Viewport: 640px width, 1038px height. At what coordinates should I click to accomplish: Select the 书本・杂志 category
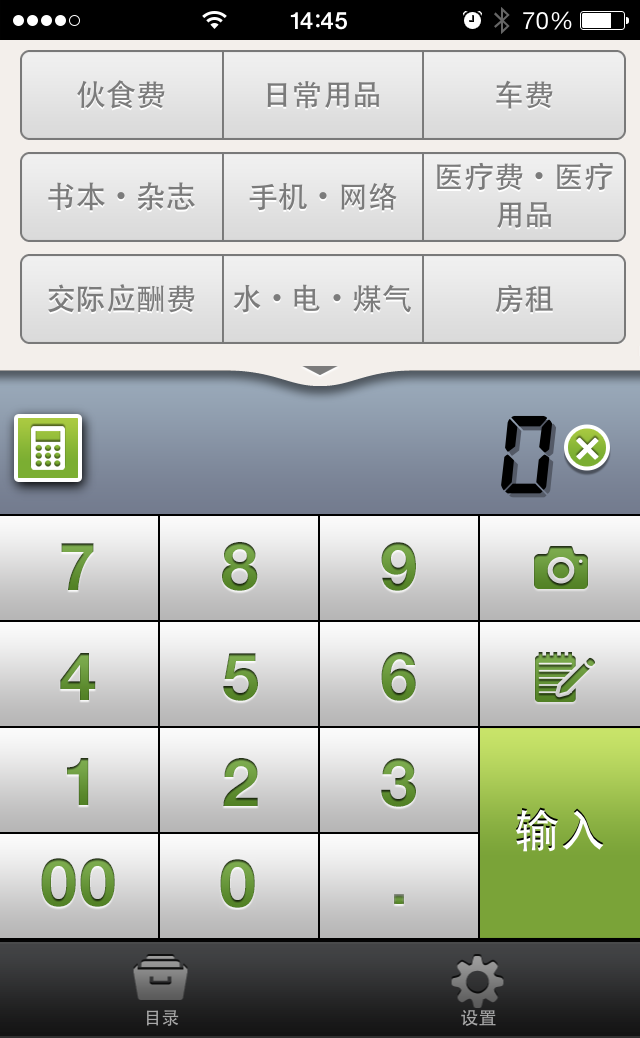pos(122,197)
